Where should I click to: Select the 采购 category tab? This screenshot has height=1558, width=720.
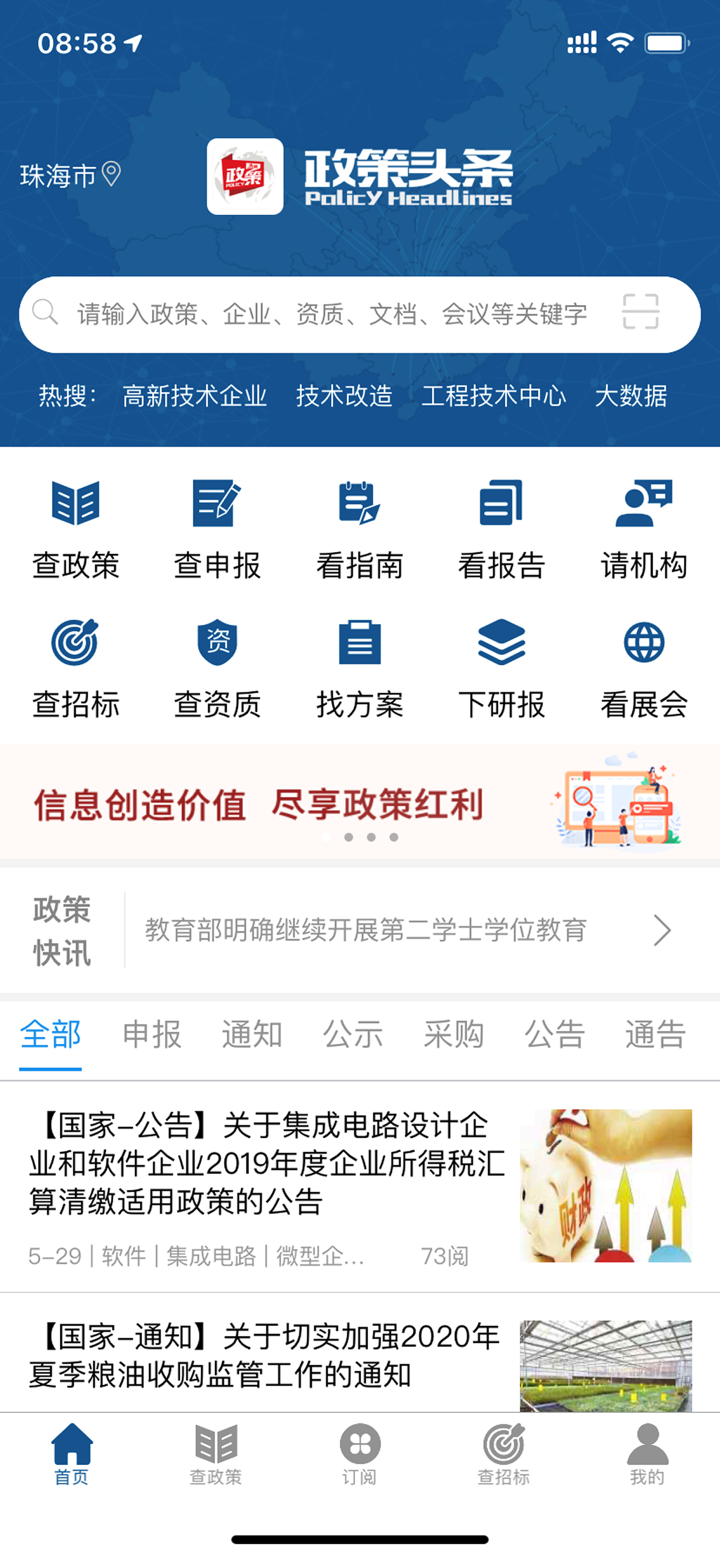[455, 1037]
